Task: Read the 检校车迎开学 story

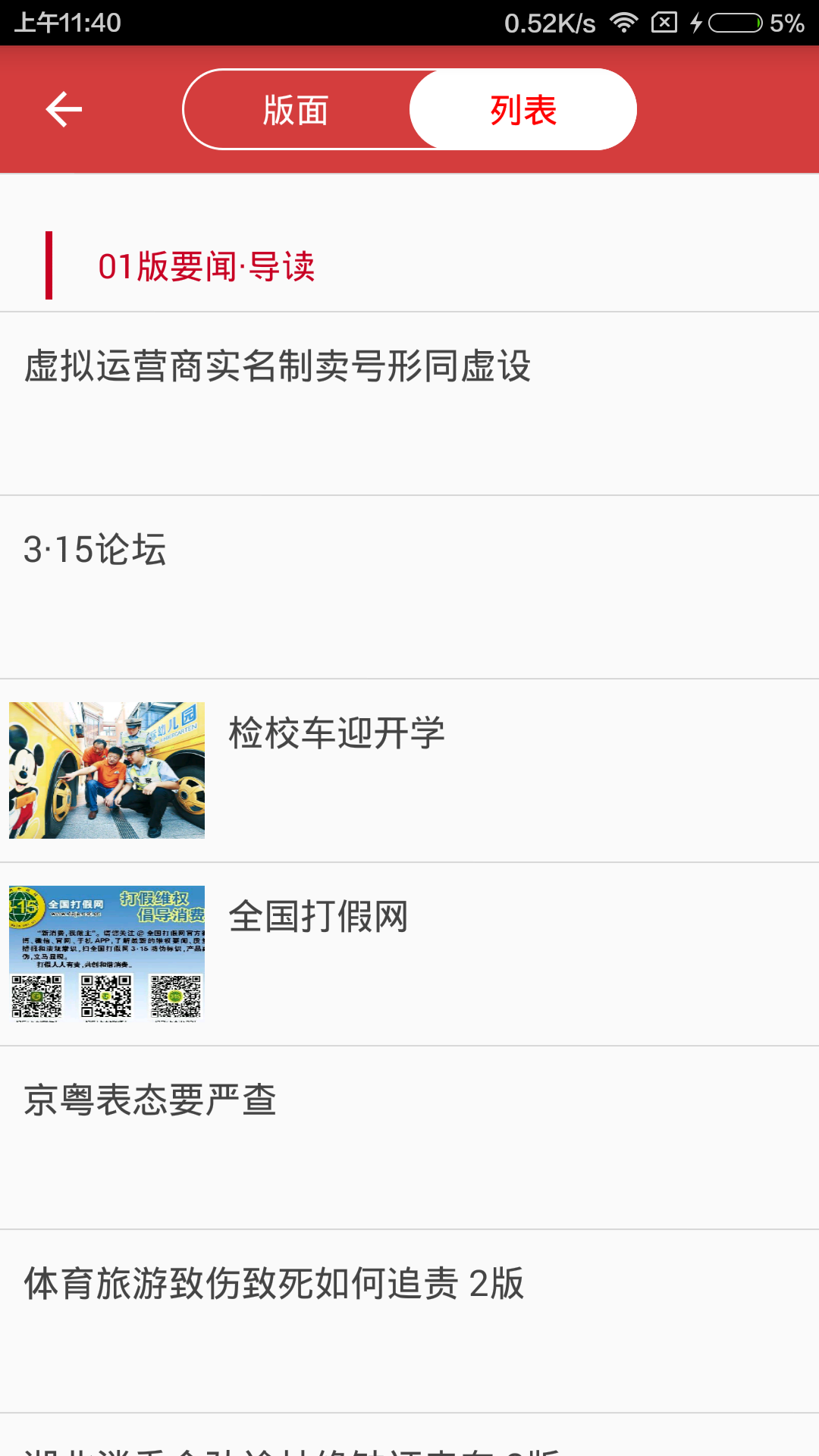Action: [x=337, y=733]
